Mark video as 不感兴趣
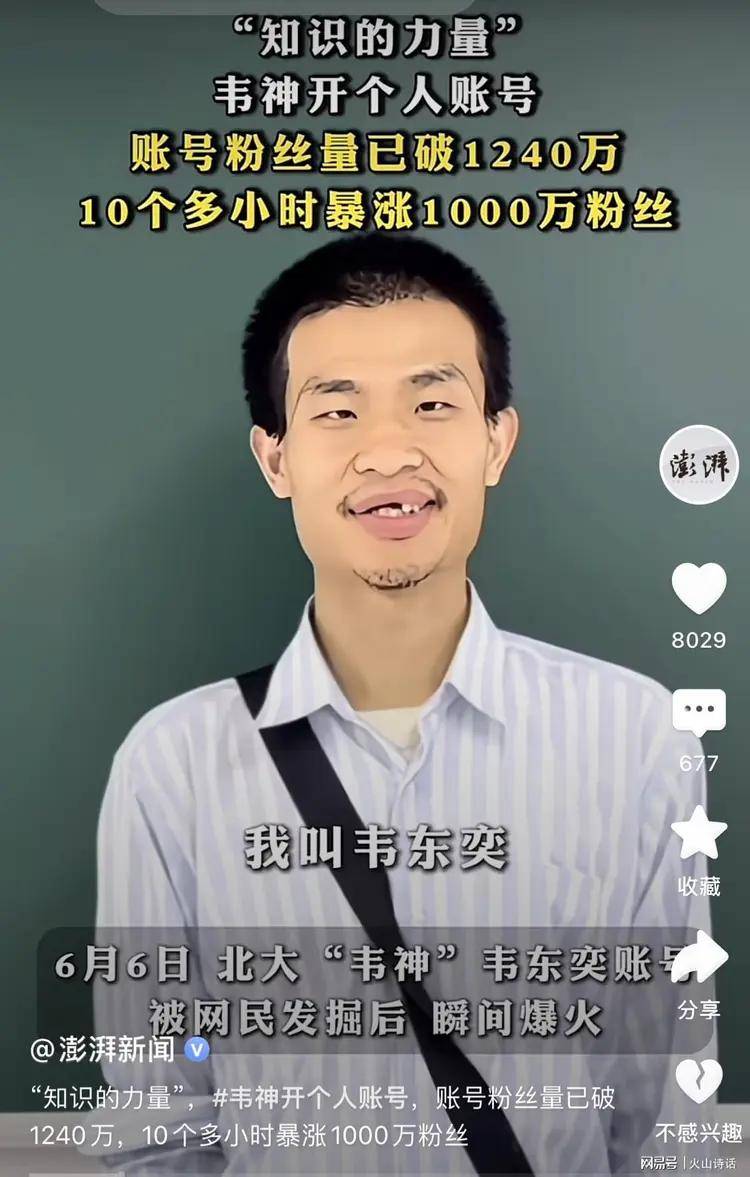The width and height of the screenshot is (750, 1177). coord(699,1081)
